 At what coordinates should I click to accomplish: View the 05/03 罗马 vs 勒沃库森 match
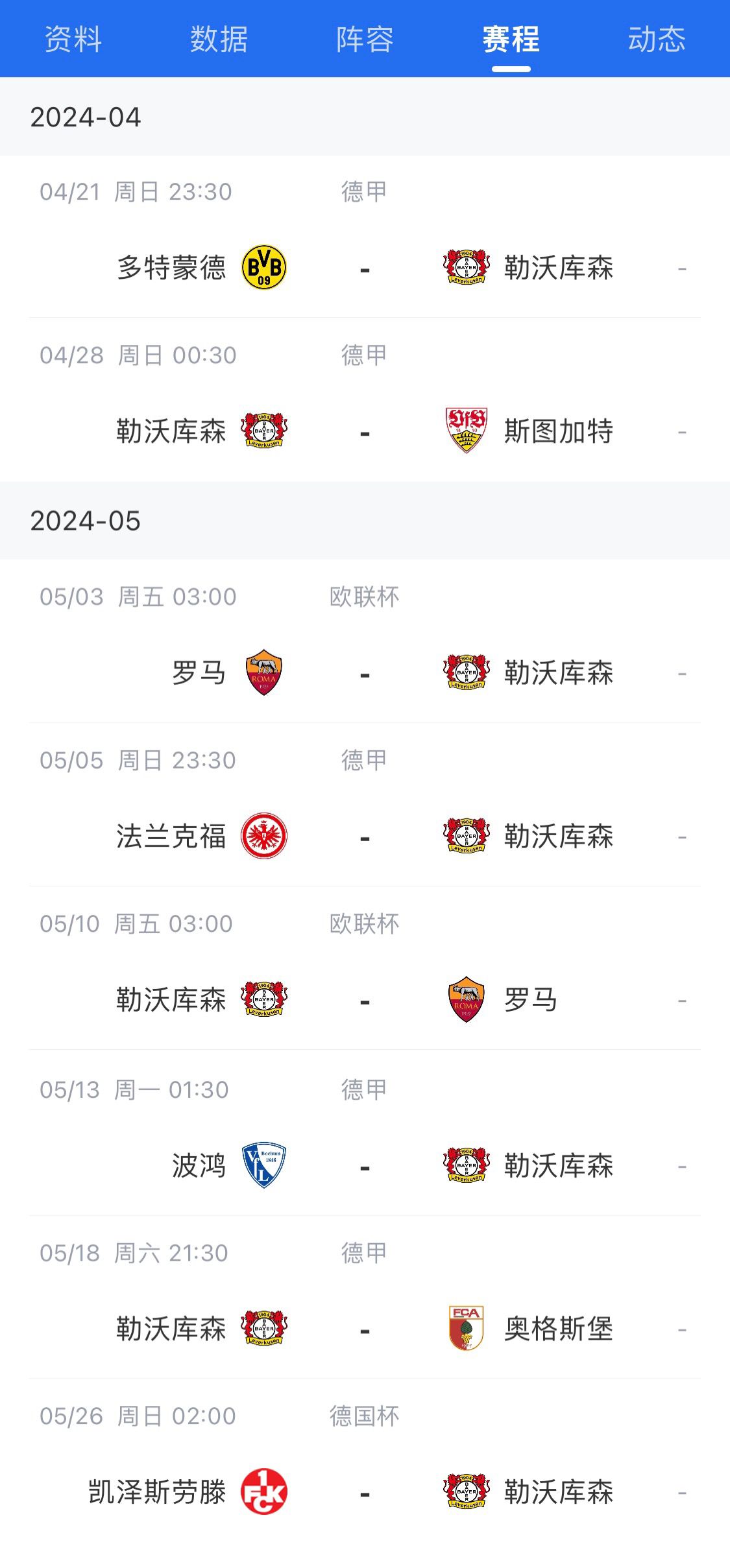pyautogui.click(x=365, y=641)
